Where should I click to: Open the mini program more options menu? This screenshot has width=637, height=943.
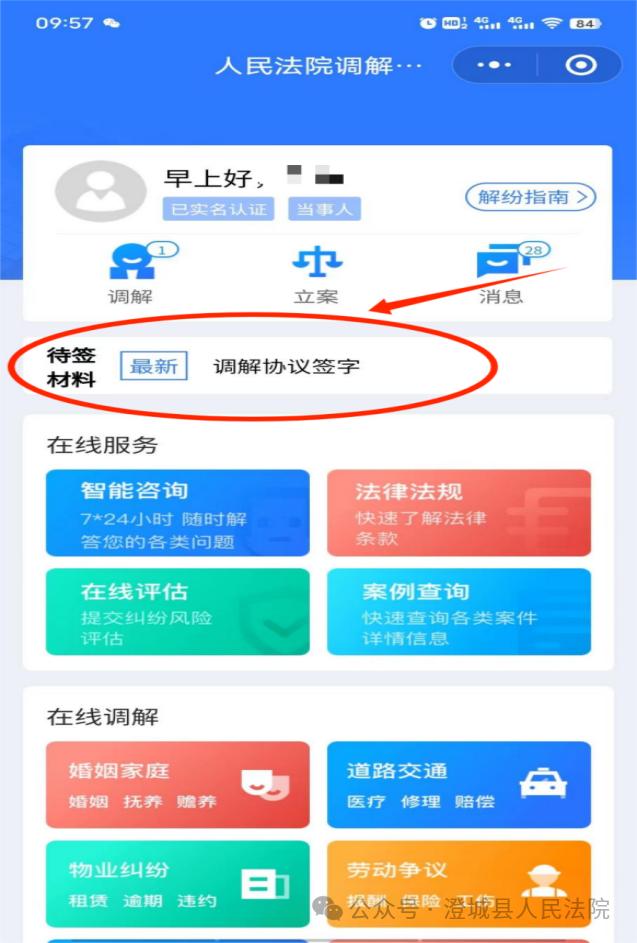point(494,65)
